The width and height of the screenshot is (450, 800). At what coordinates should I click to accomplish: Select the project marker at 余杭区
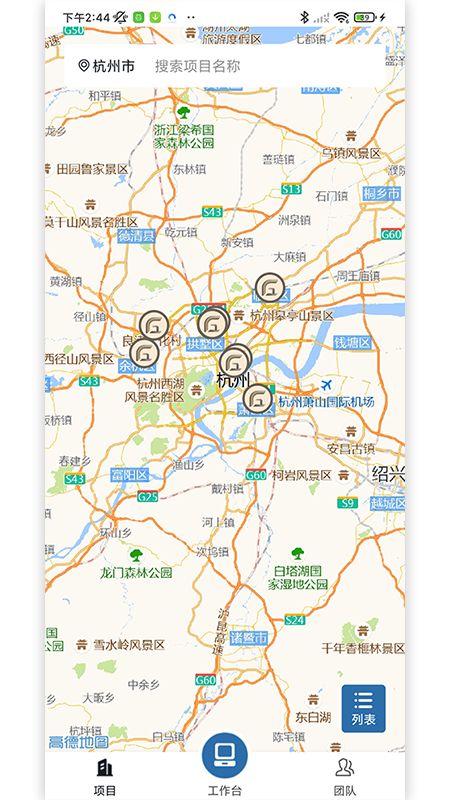144,353
